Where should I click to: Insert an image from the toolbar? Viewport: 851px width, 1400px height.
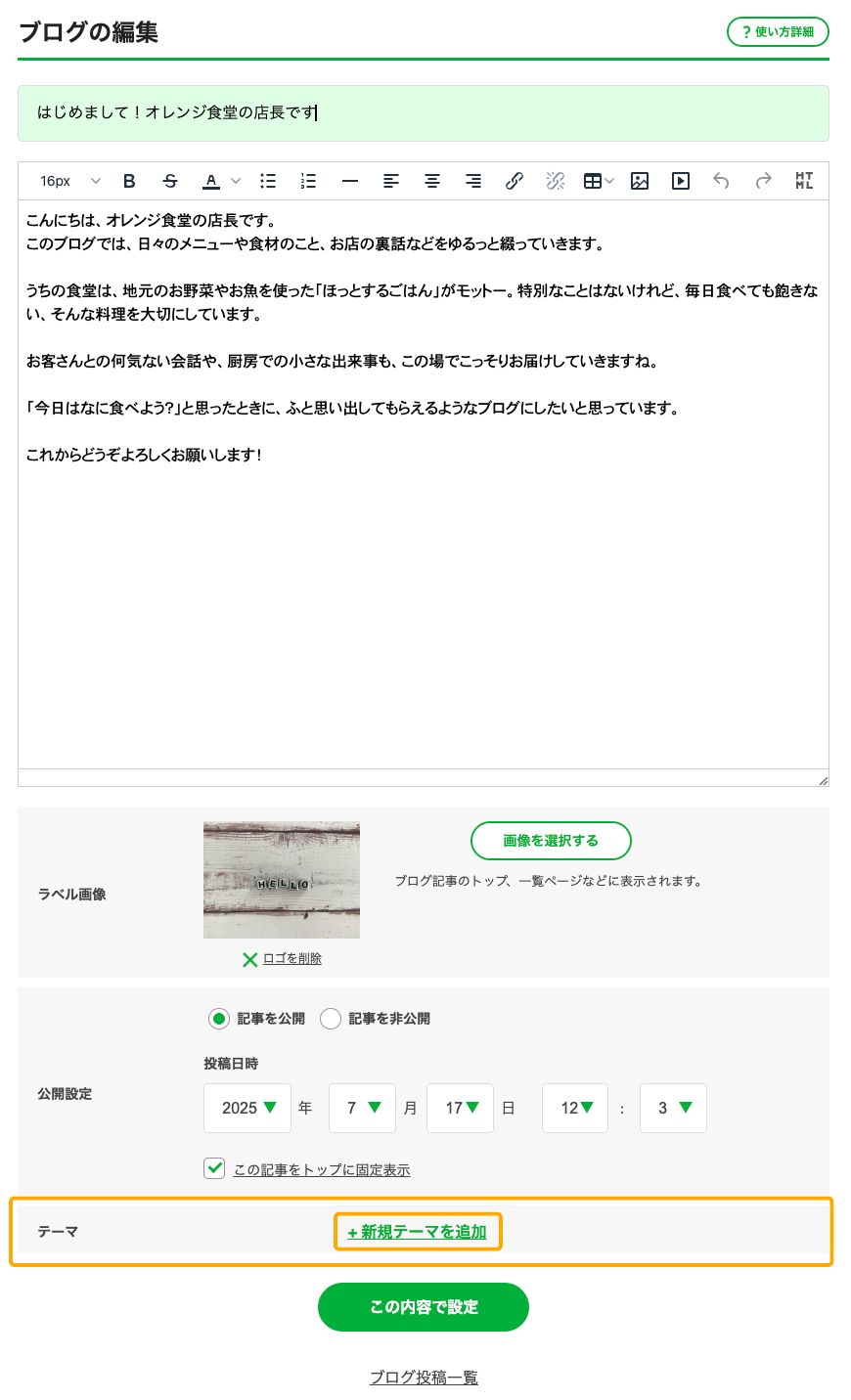(x=640, y=181)
